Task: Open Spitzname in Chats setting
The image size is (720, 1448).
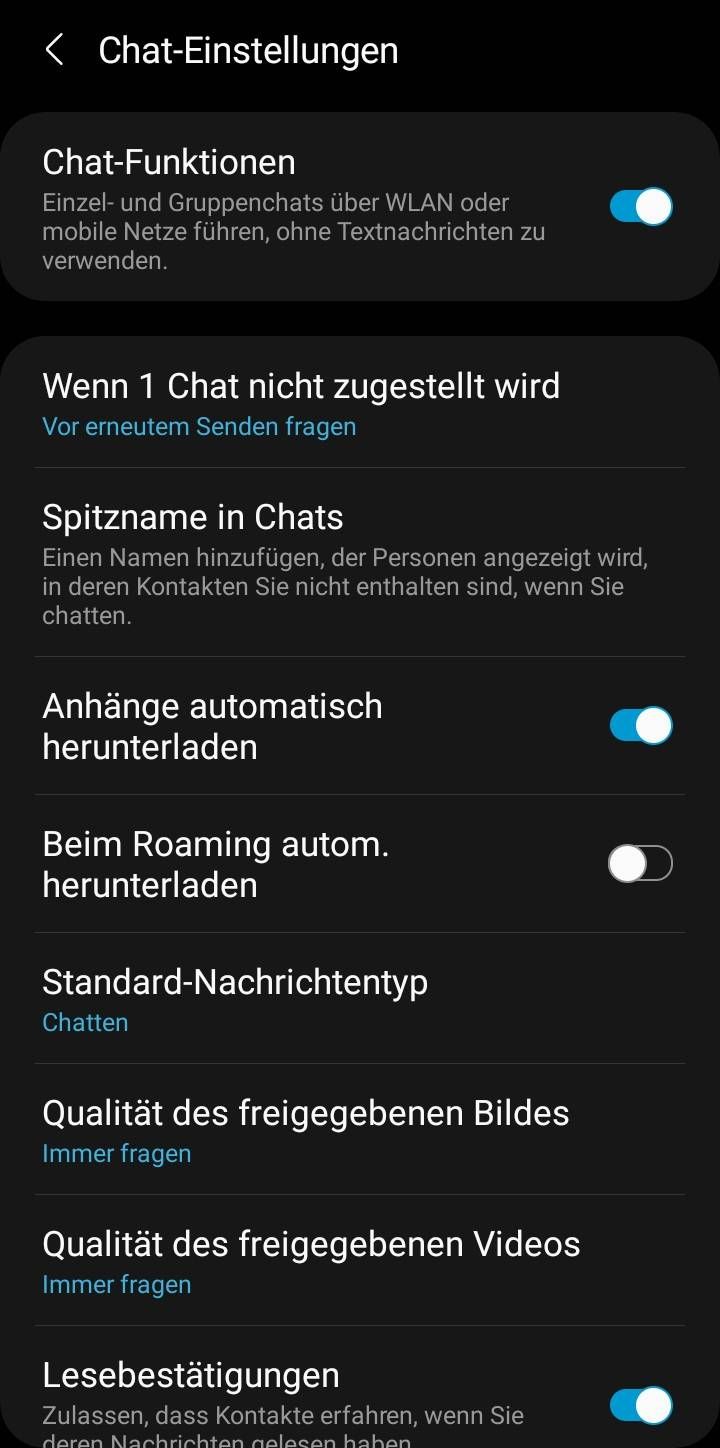Action: click(x=300, y=563)
